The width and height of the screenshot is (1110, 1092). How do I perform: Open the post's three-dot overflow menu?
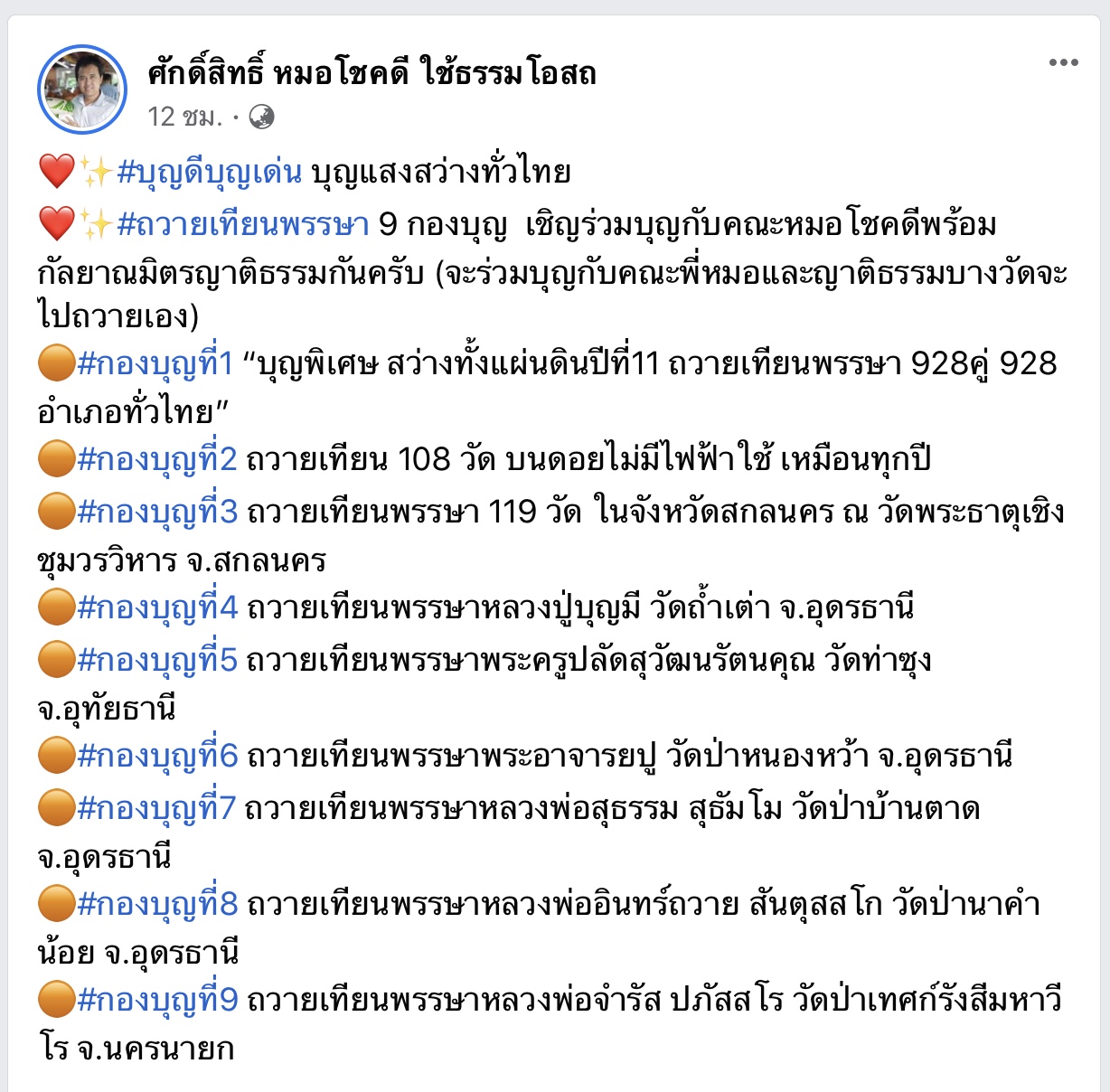[x=1063, y=63]
